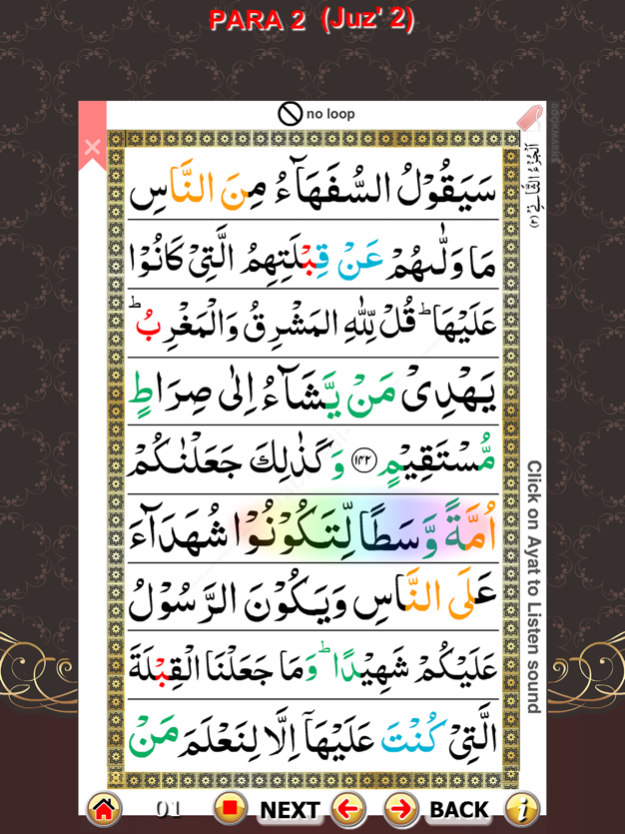625x834 pixels.
Task: Go BACK a page with right arrow
Action: pyautogui.click(x=401, y=808)
